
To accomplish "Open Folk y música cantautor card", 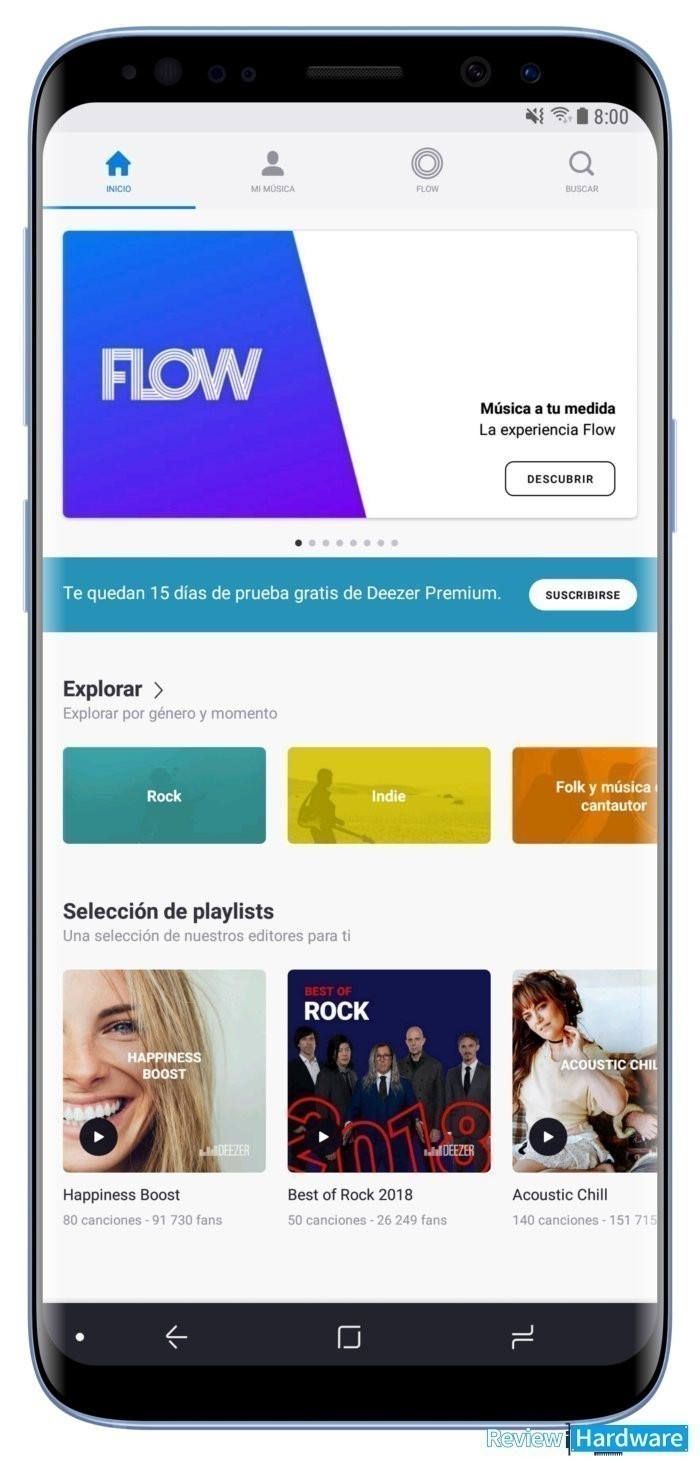I will tap(585, 796).
